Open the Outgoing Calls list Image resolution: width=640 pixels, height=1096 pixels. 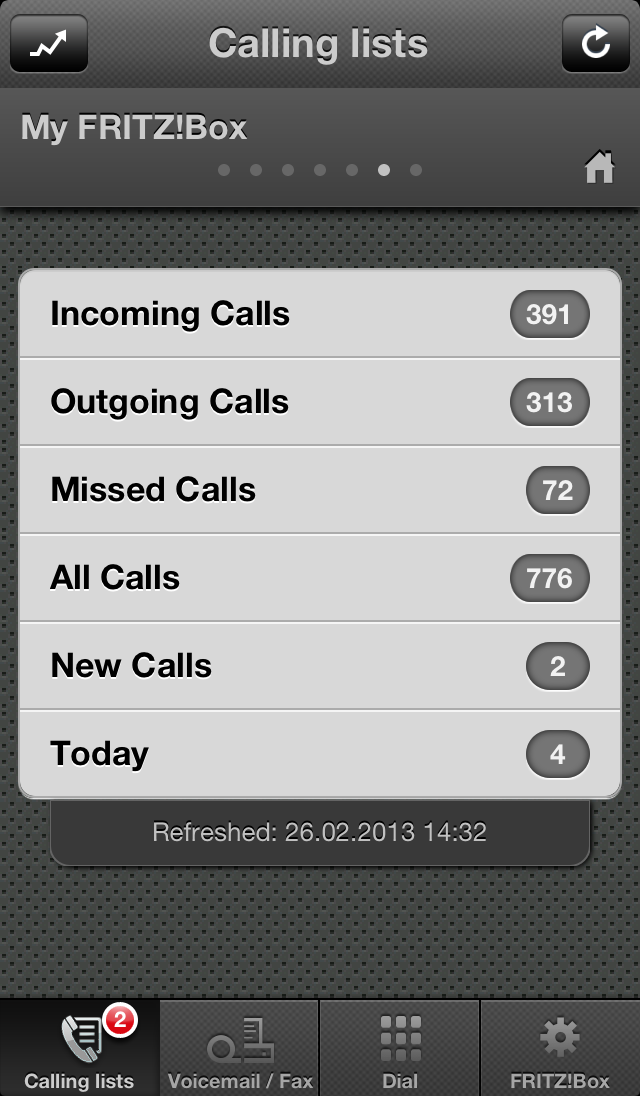click(x=320, y=402)
